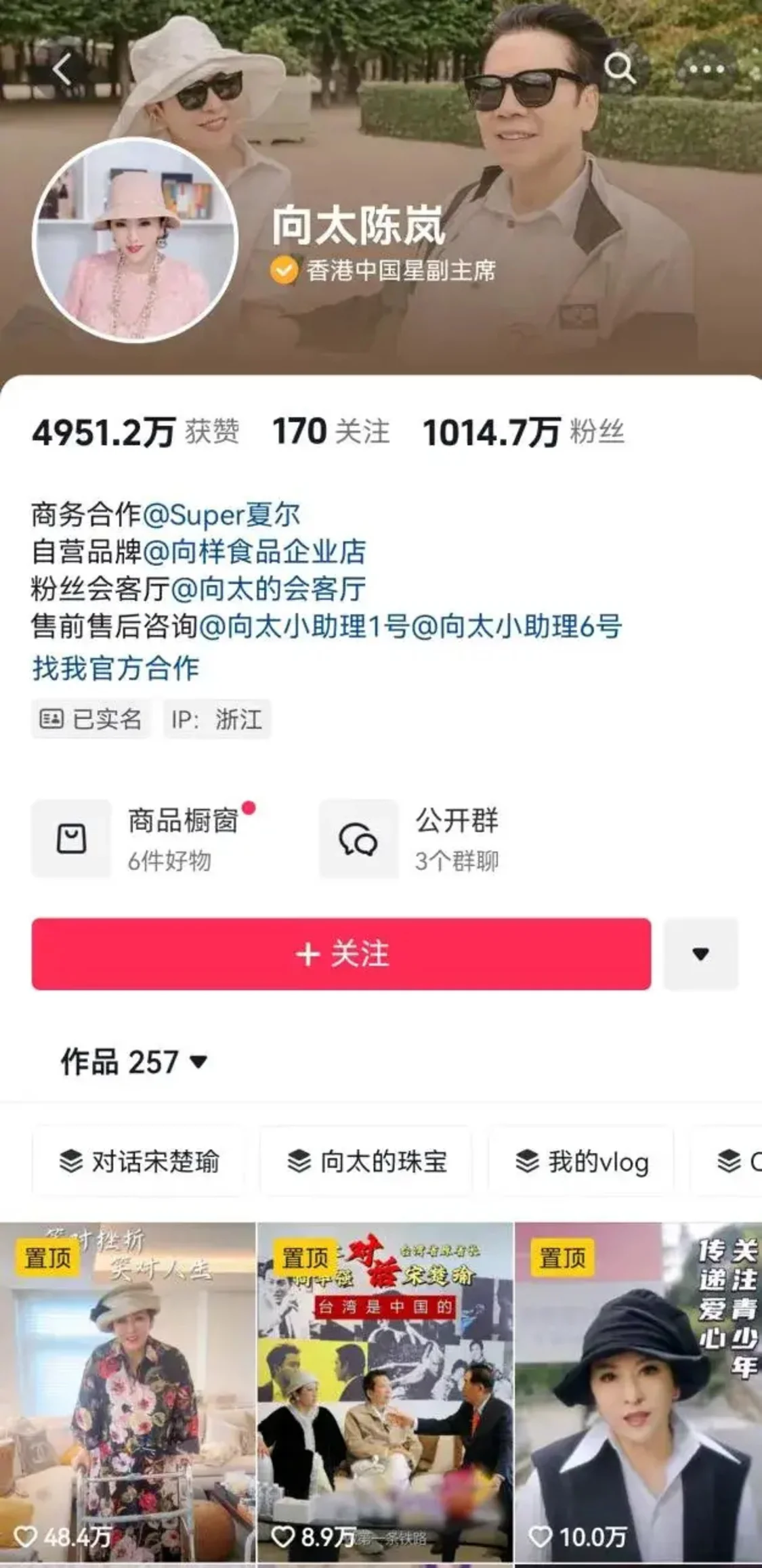Viewport: 762px width, 1568px height.
Task: Go back to the previous page
Action: 62,69
